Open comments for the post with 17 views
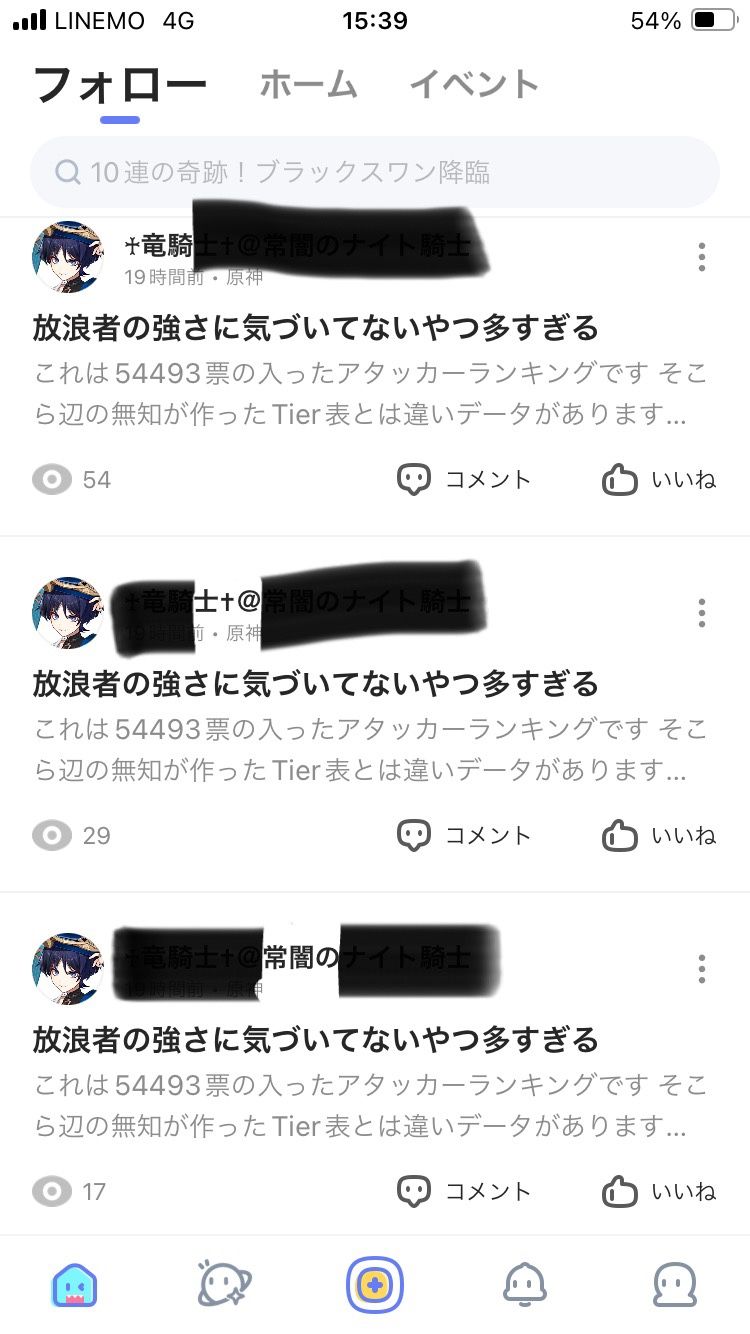The width and height of the screenshot is (750, 1334). pos(465,1191)
